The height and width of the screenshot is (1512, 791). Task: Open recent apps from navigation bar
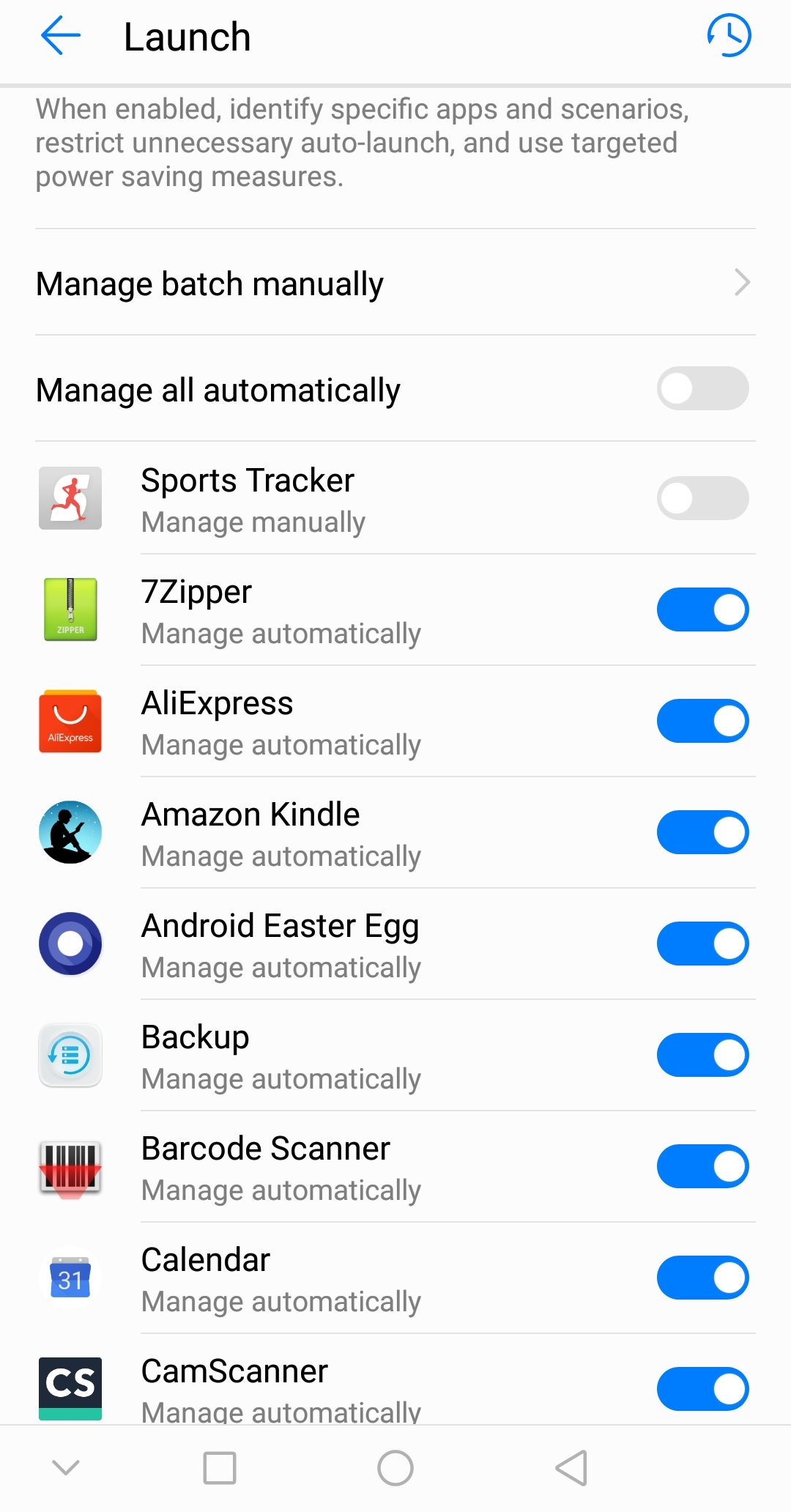tap(220, 1468)
